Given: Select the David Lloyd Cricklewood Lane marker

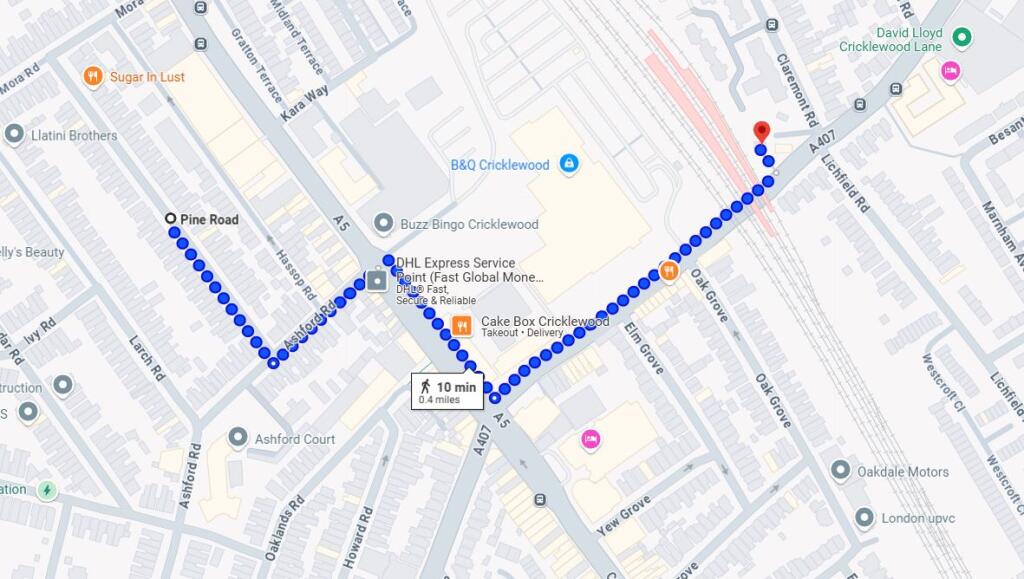Looking at the screenshot, I should pos(962,38).
